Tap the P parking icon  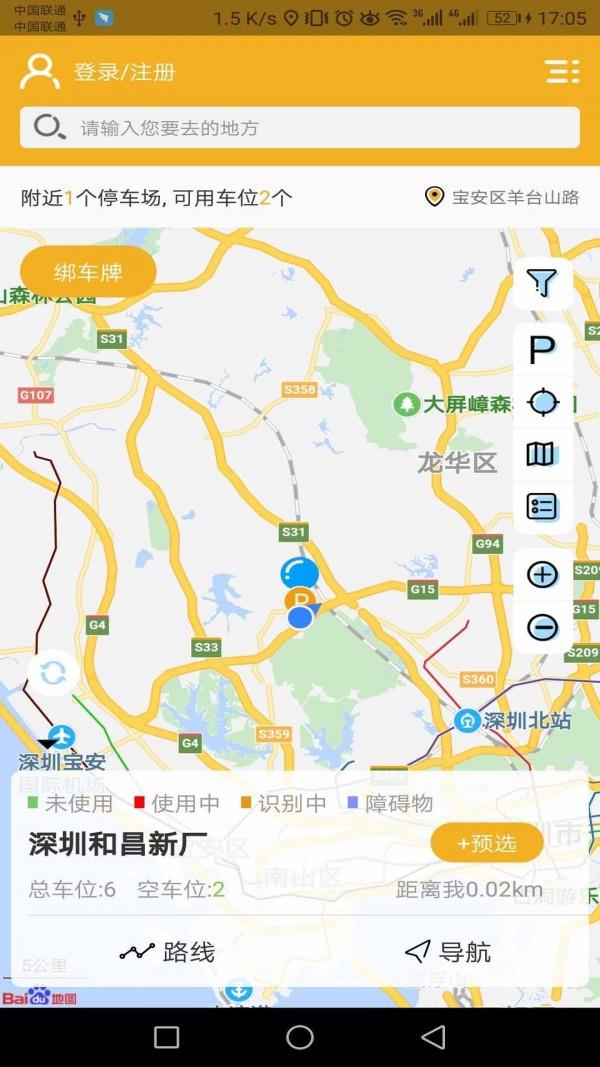542,351
